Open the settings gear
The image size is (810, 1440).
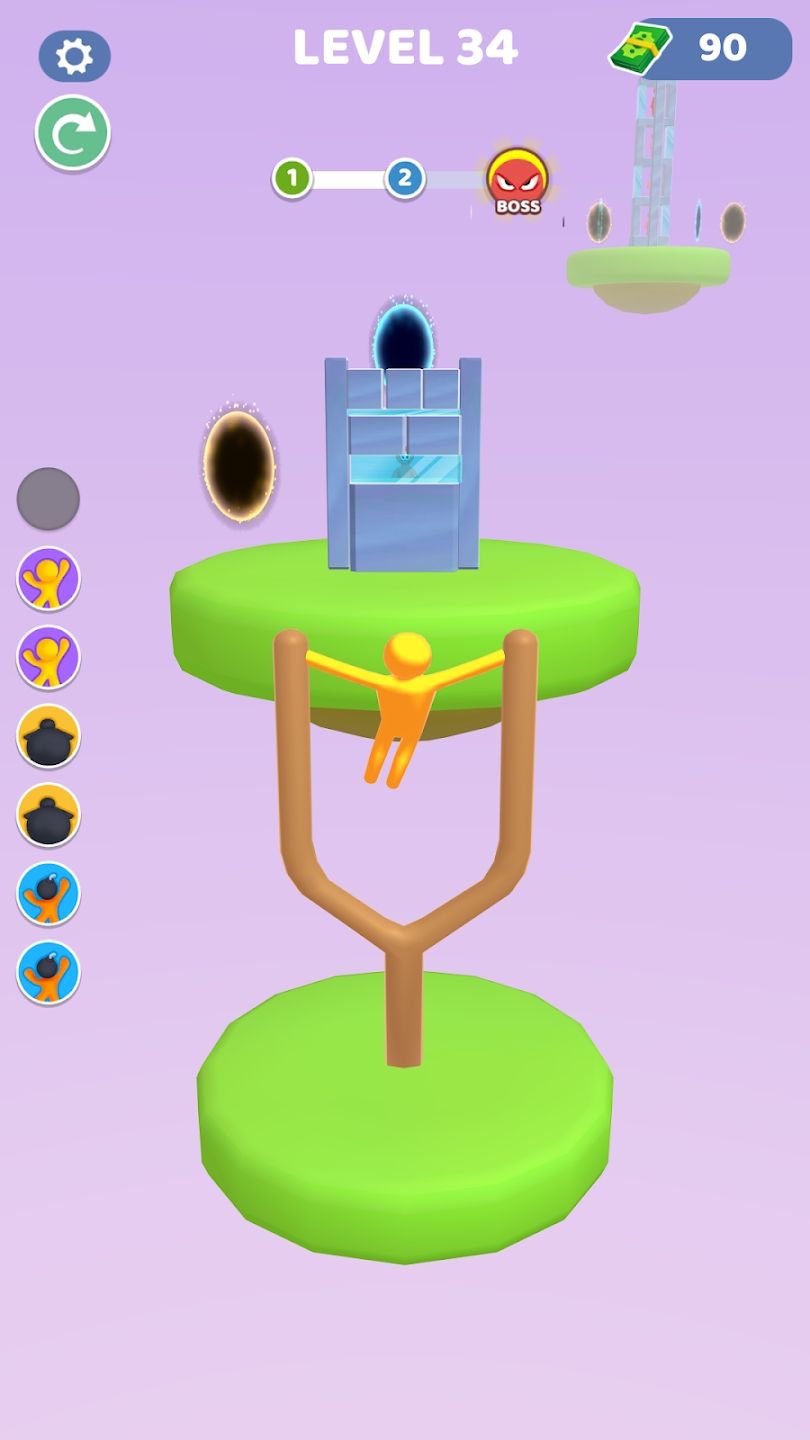tap(74, 56)
